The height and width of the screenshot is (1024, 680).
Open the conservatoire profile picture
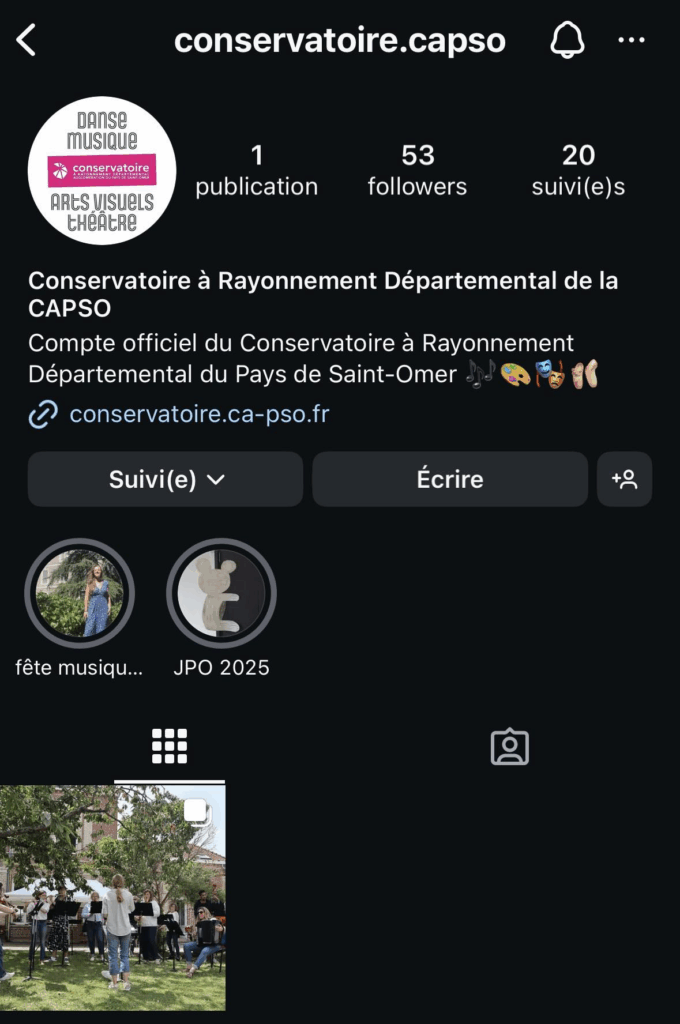pos(102,170)
